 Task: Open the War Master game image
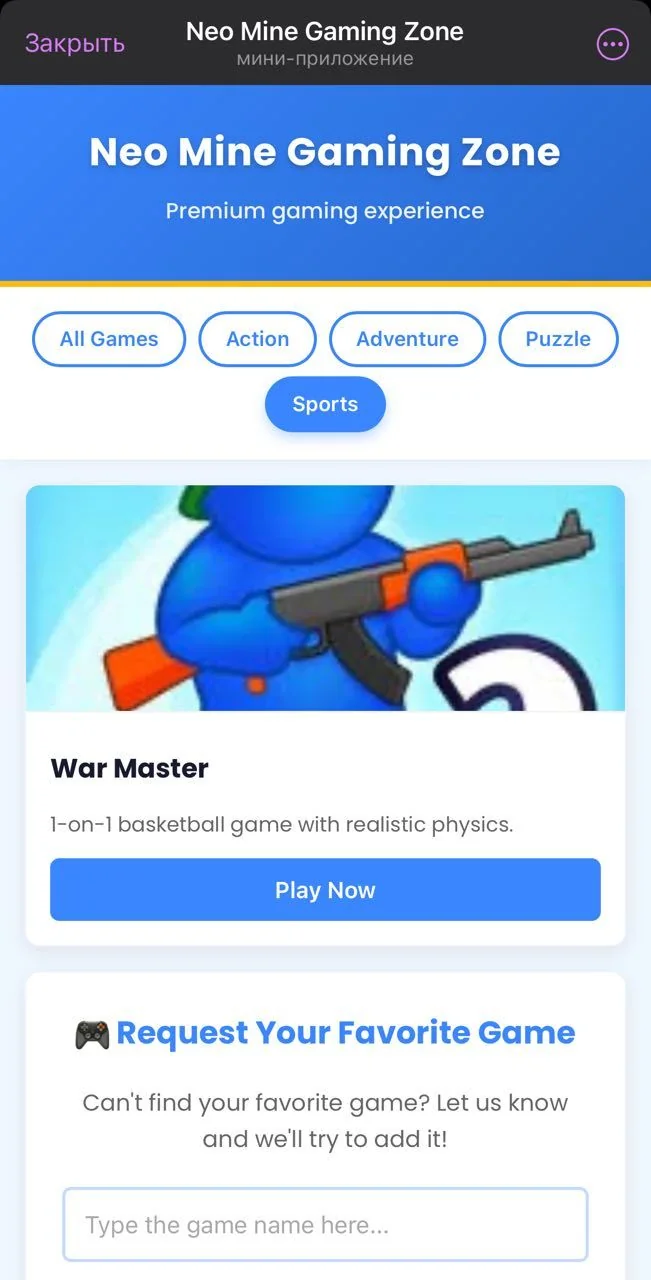(x=325, y=598)
